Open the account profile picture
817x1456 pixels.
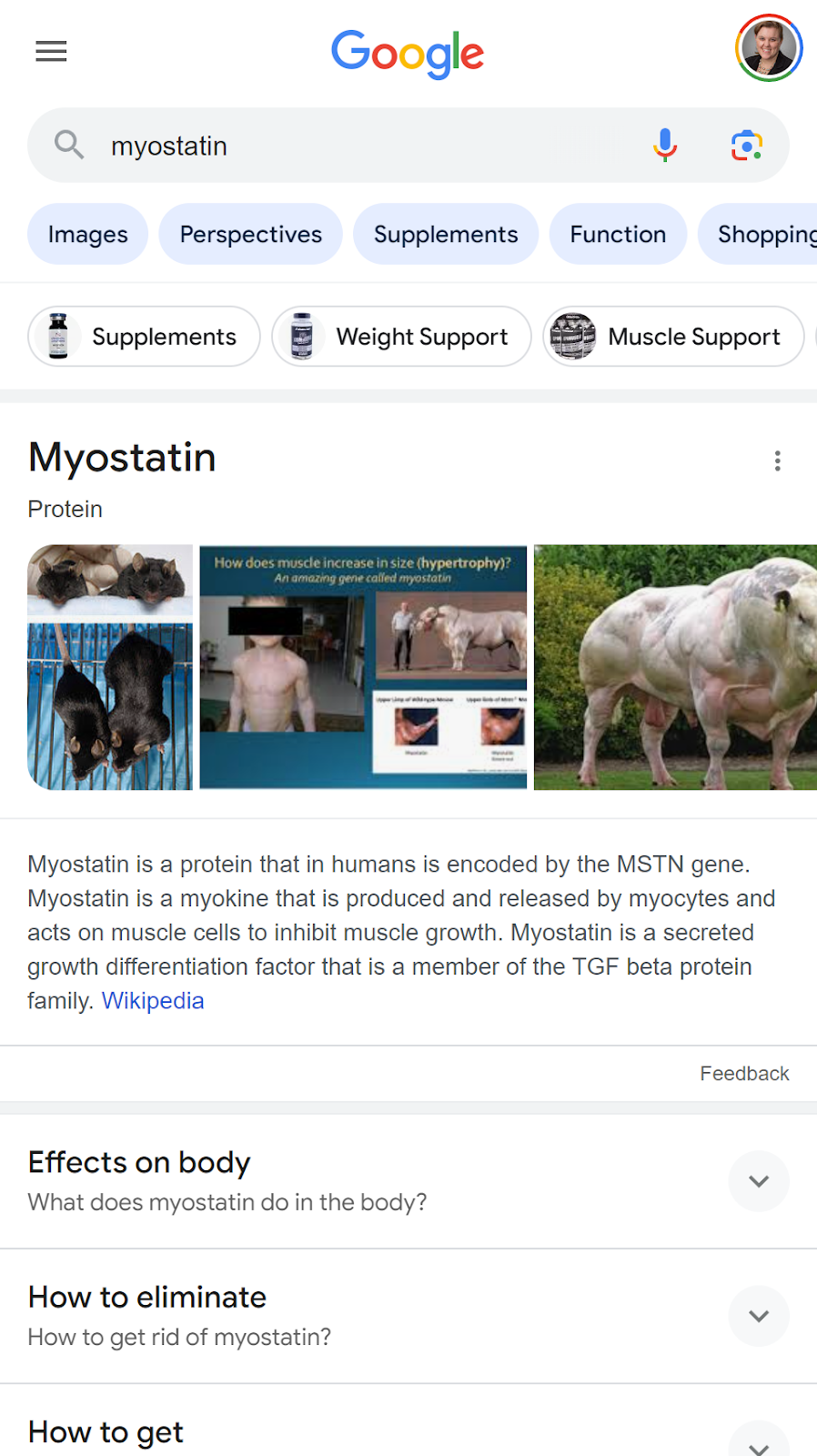pyautogui.click(x=768, y=48)
